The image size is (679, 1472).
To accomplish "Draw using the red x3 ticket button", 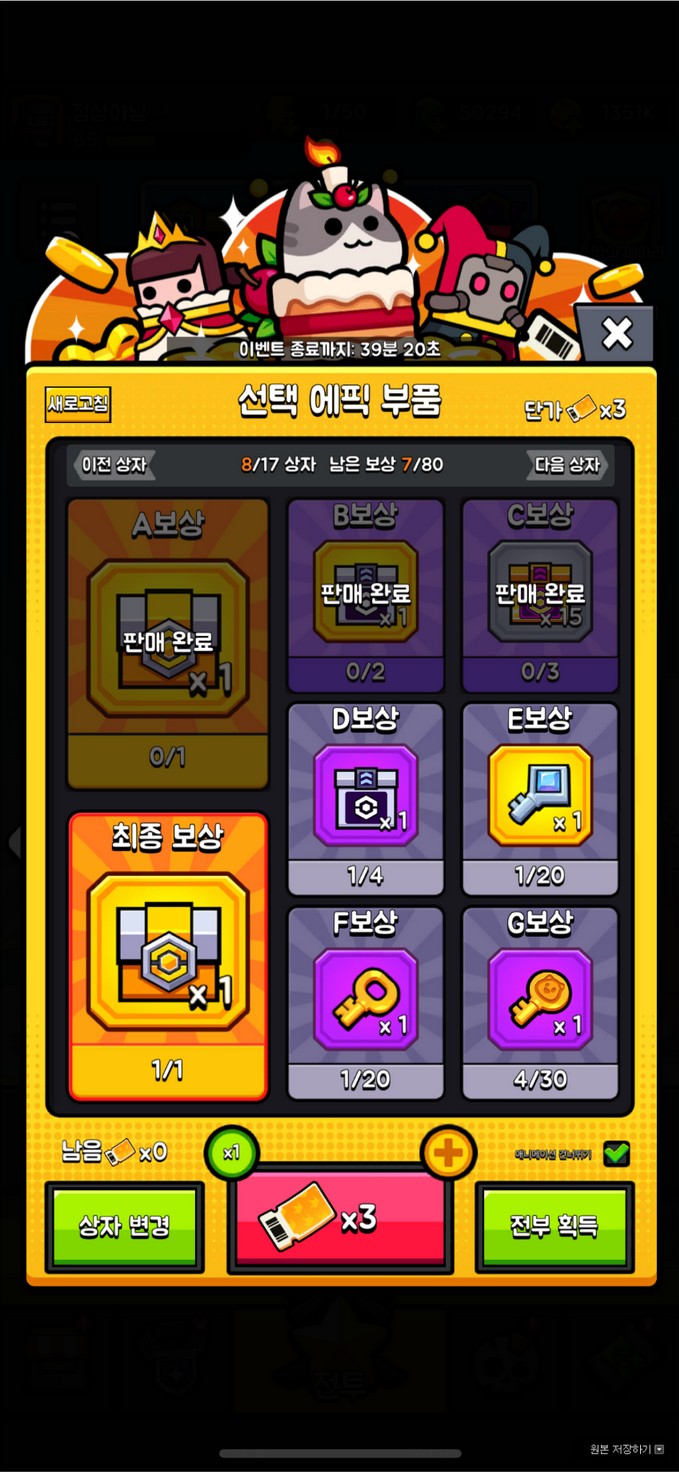I will (340, 1220).
